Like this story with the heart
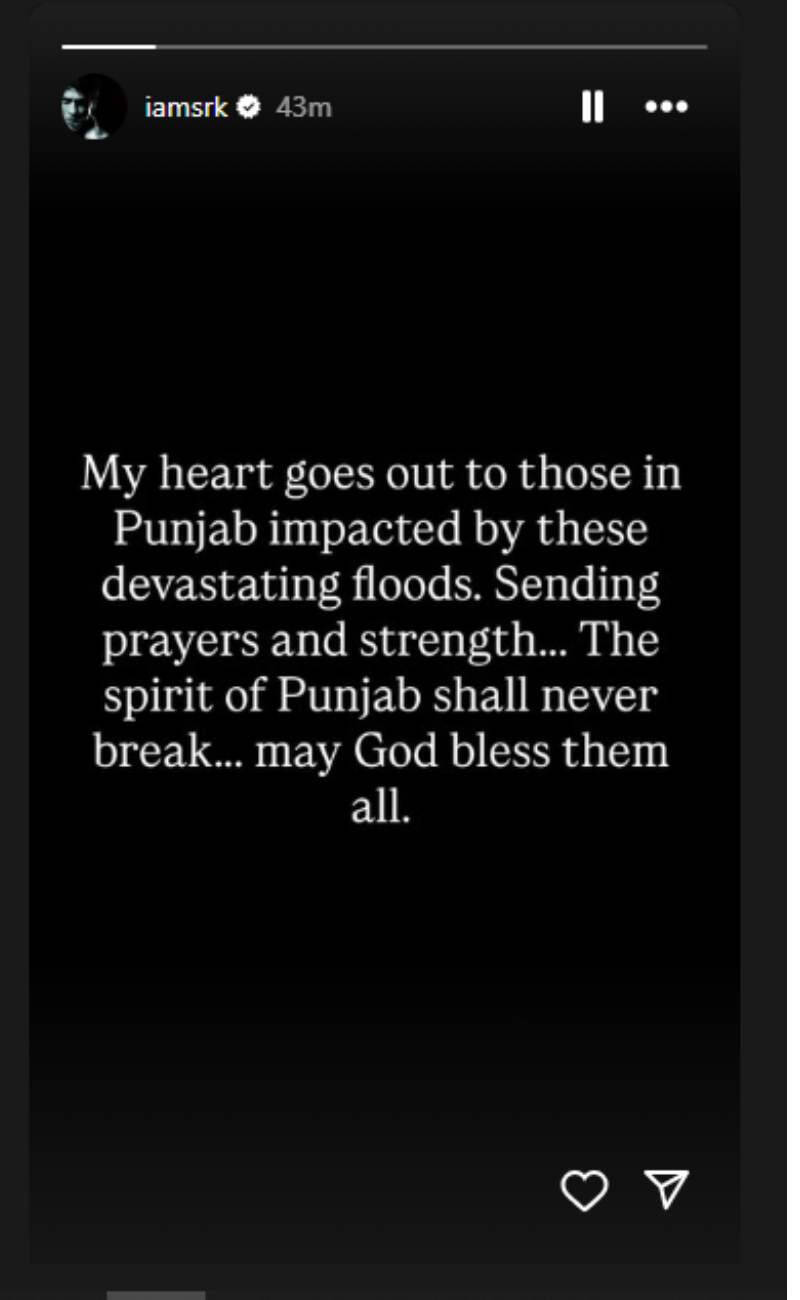This screenshot has height=1300, width=800. click(x=584, y=1190)
